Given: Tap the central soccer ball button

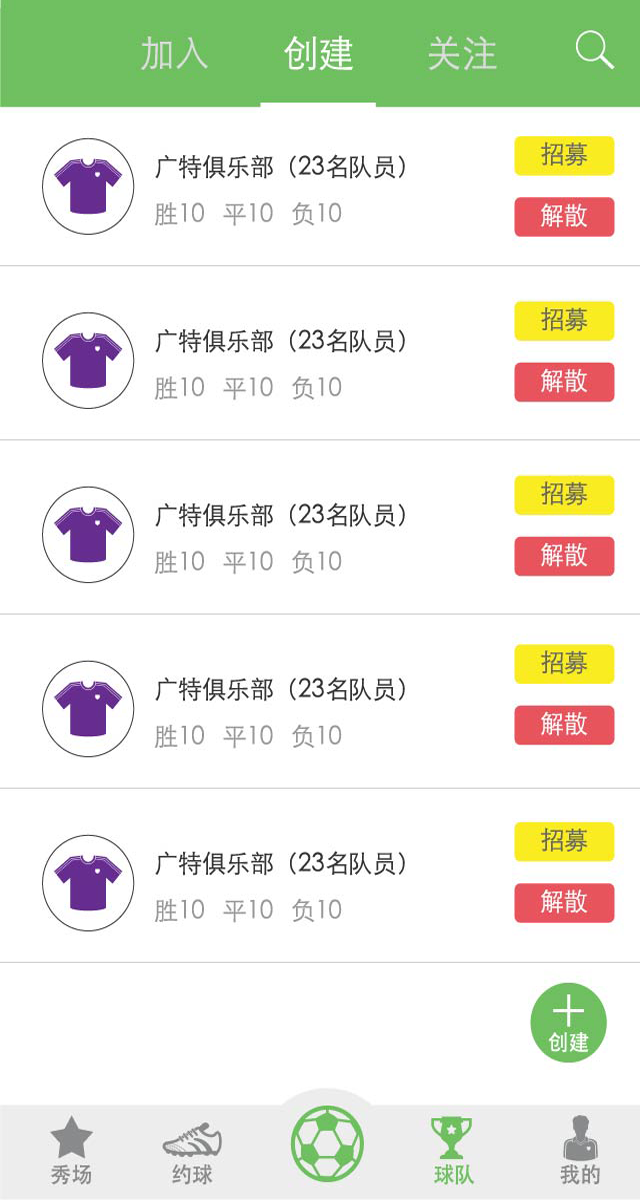Looking at the screenshot, I should (327, 1143).
